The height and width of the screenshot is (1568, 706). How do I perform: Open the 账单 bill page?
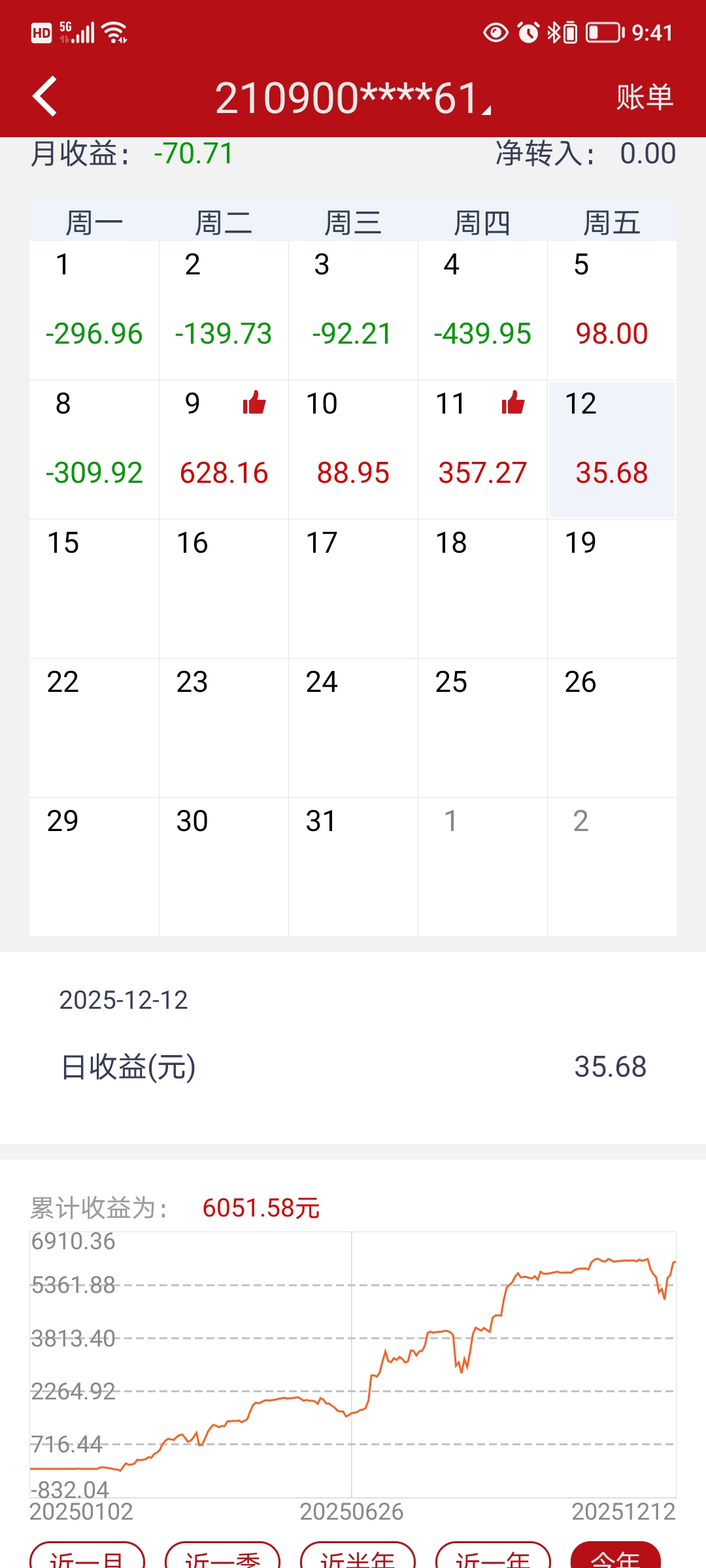pos(645,97)
